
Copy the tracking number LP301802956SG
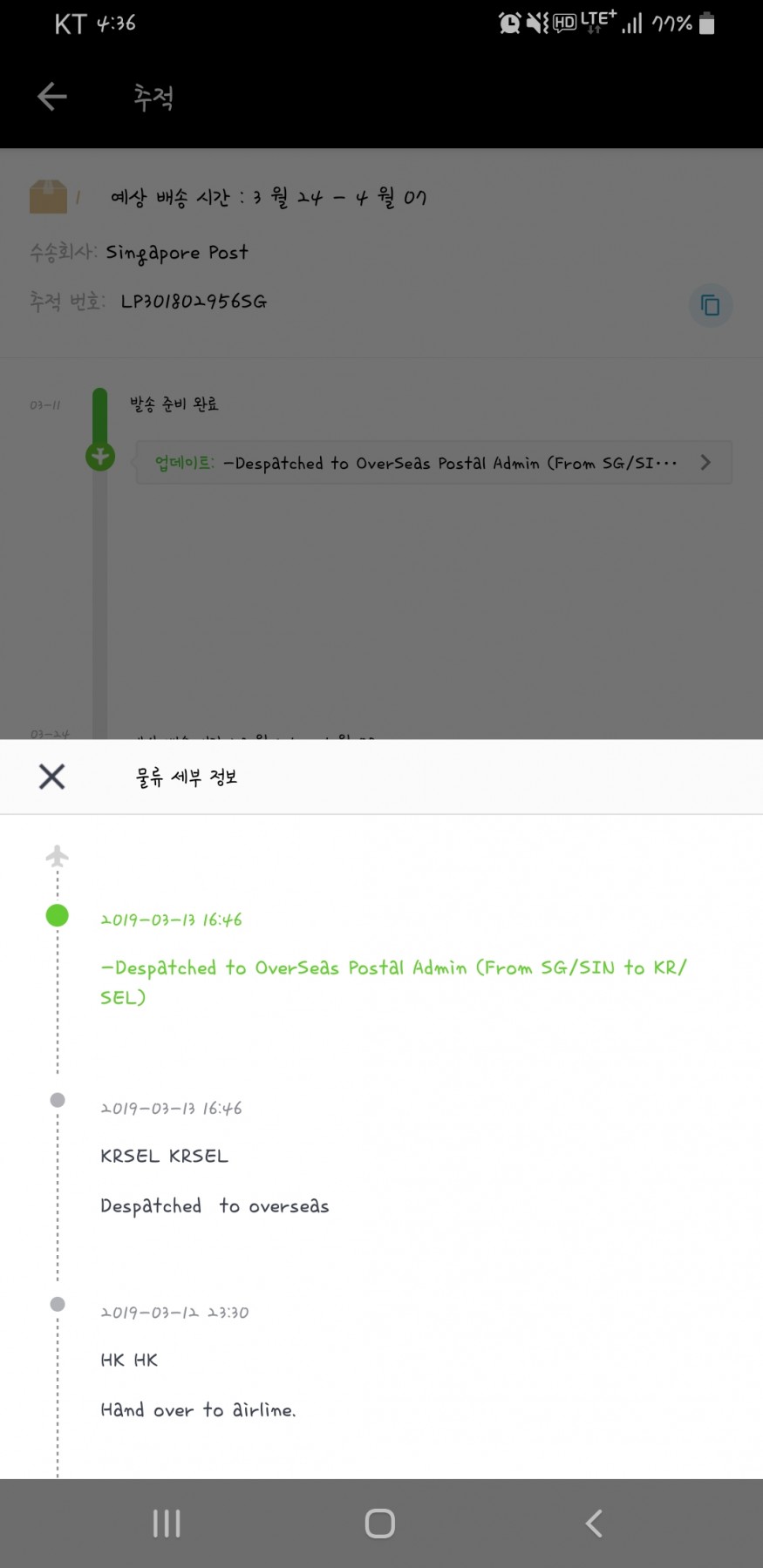pyautogui.click(x=710, y=305)
